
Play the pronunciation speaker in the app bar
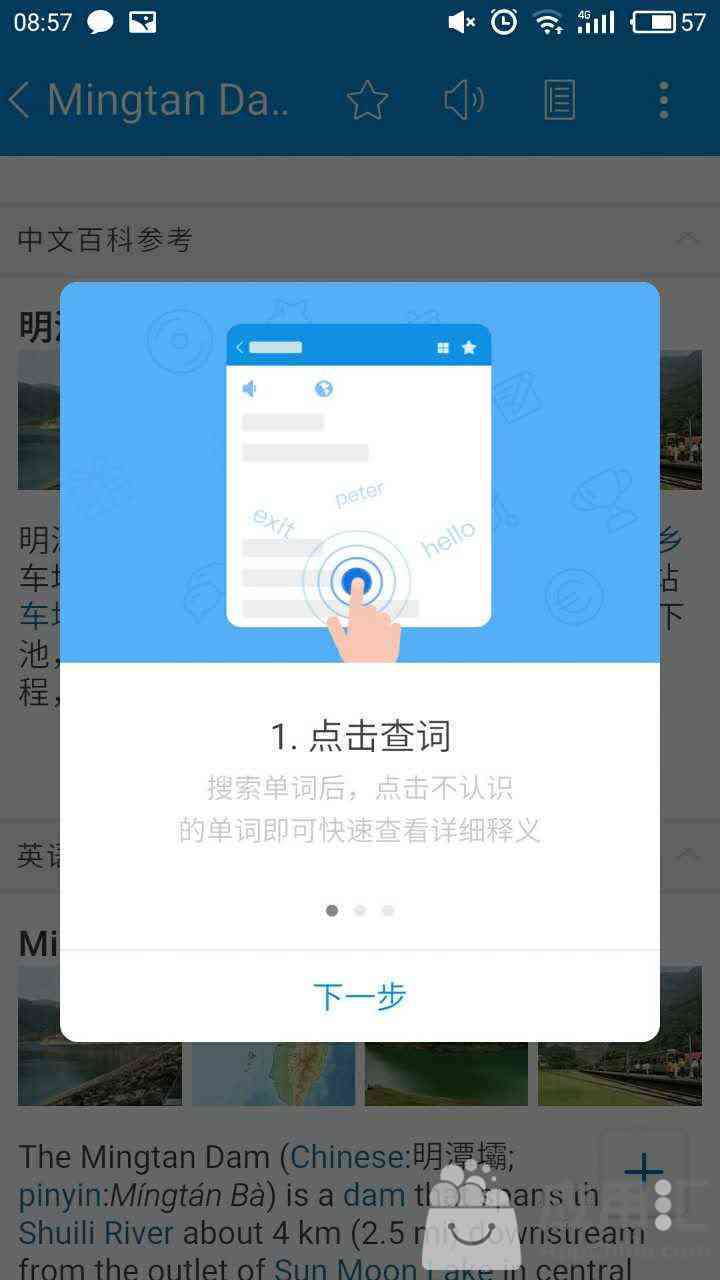pyautogui.click(x=463, y=100)
